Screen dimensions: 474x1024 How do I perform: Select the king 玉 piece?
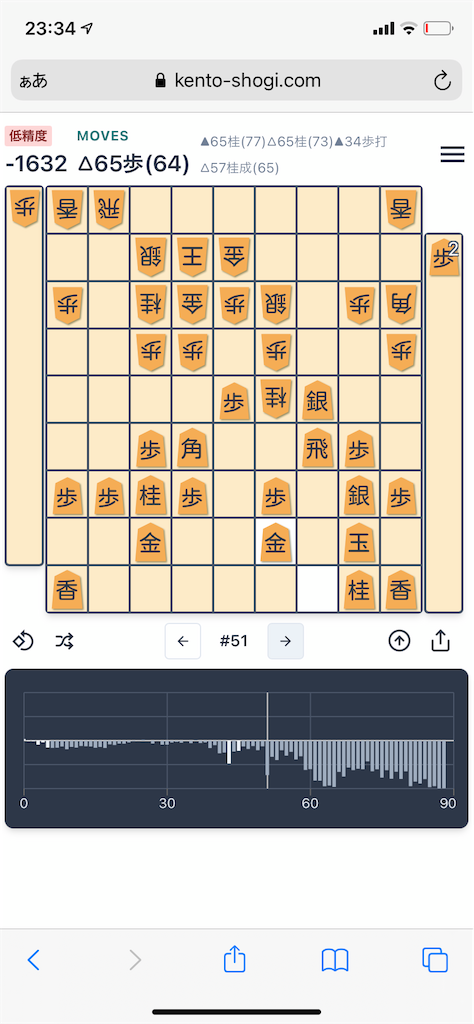pyautogui.click(x=358, y=543)
